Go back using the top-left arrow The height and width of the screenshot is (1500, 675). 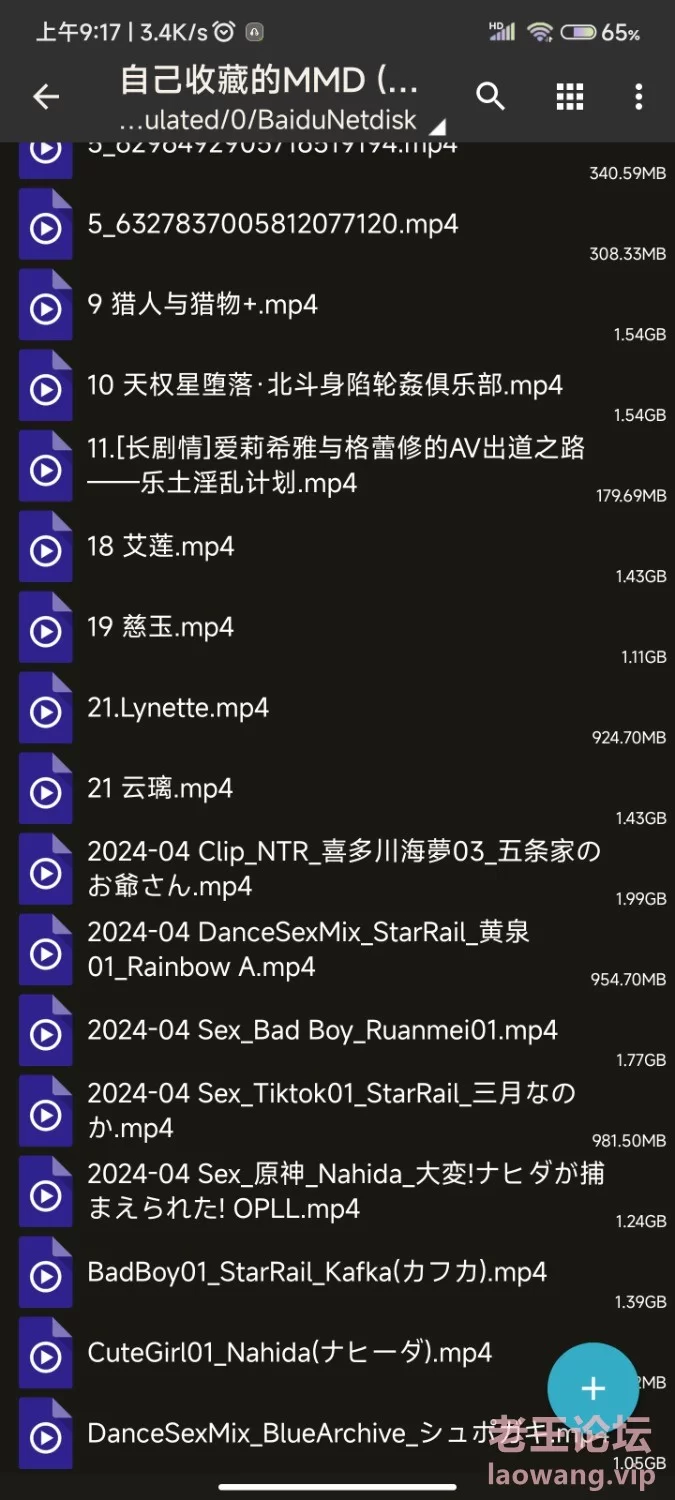click(46, 97)
